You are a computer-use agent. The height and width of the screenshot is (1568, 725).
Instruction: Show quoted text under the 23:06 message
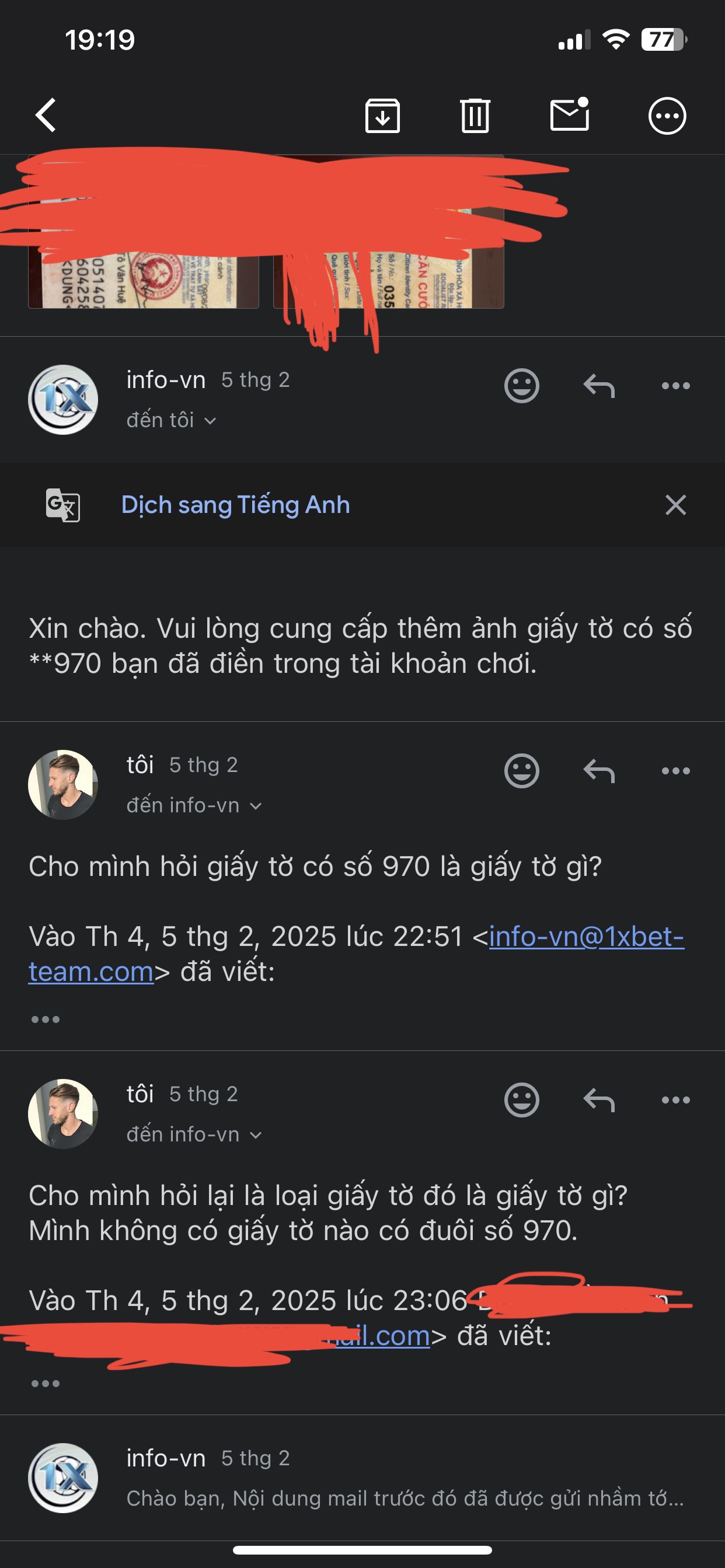[46, 1383]
